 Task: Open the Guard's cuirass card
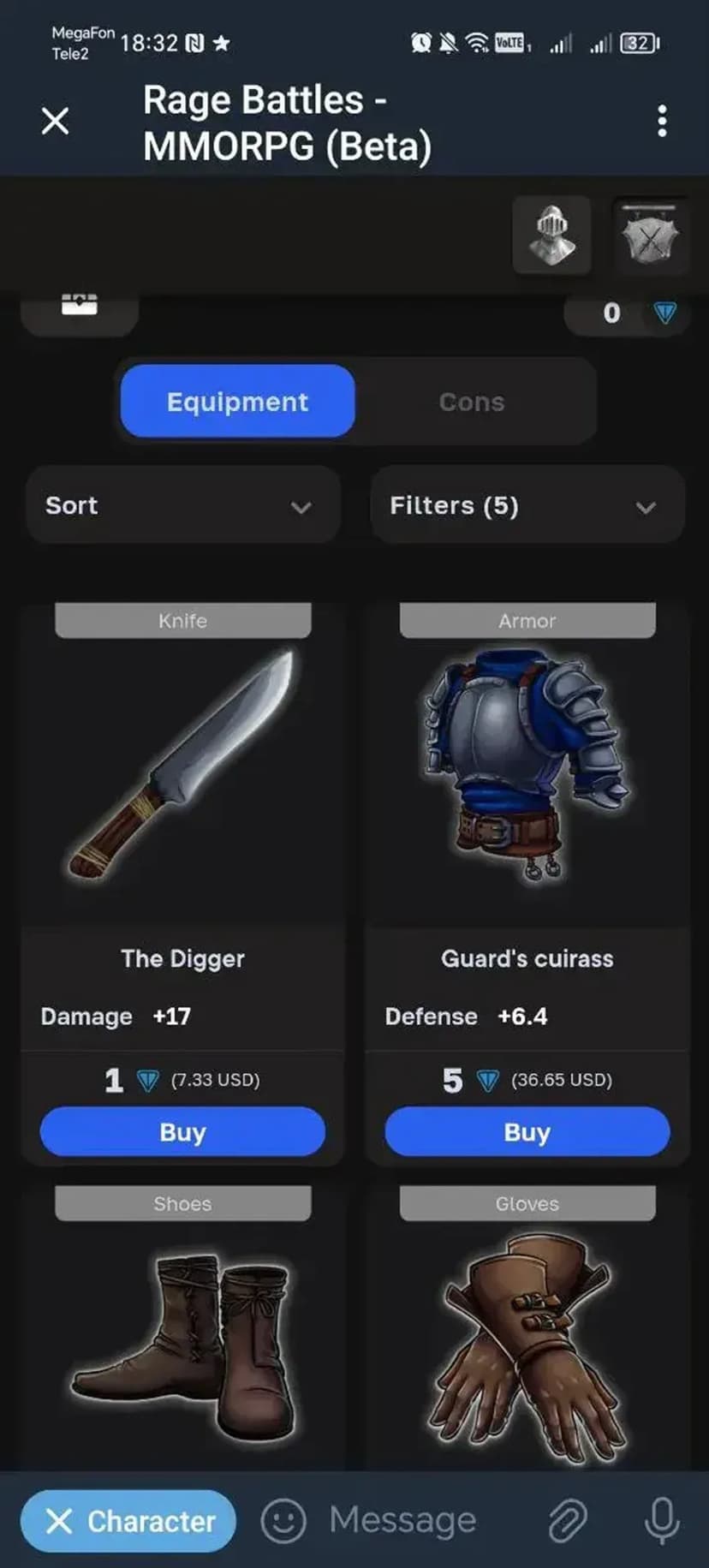[527, 771]
